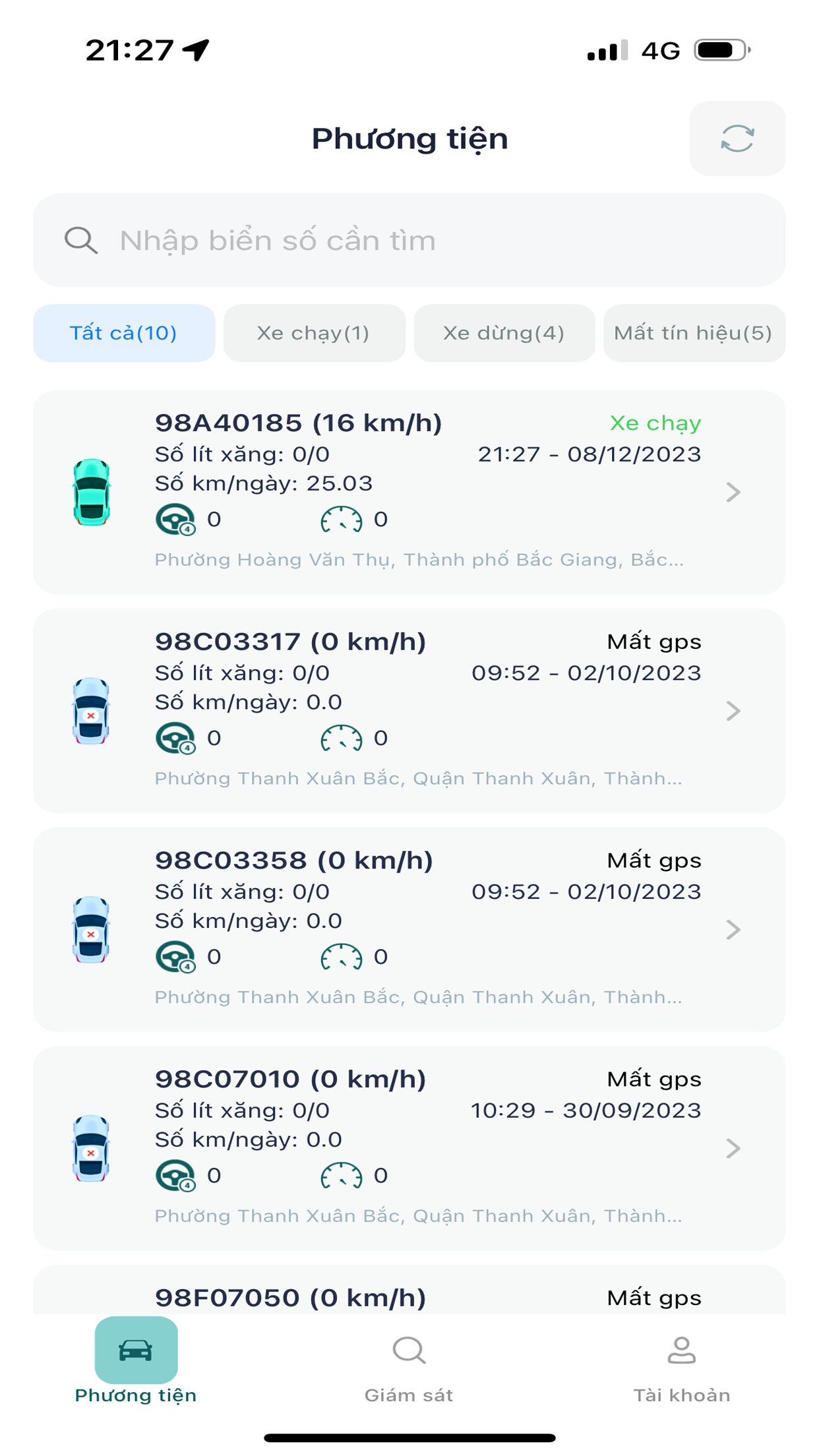Filter by Xe chạy(1)
819x1456 pixels.
(x=314, y=333)
